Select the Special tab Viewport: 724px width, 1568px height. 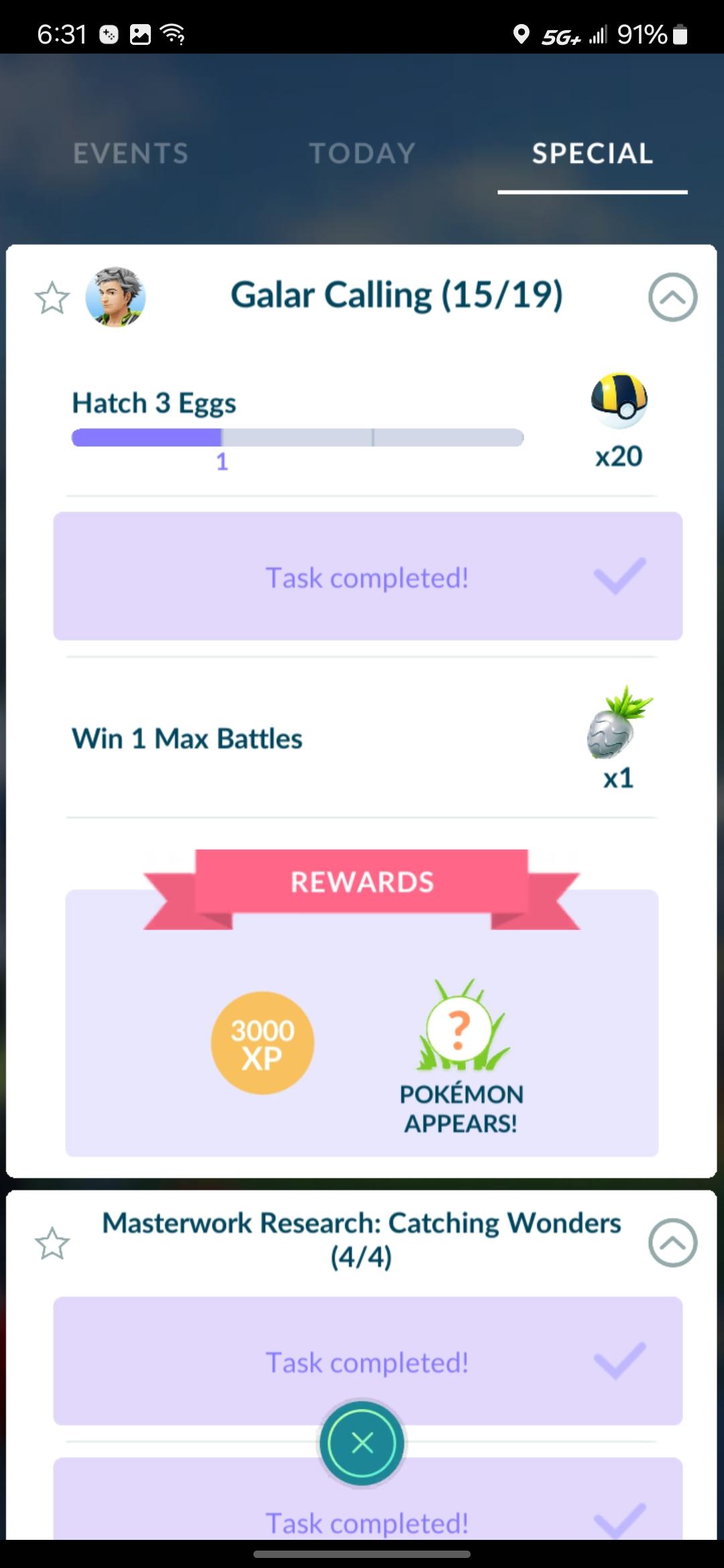tap(593, 153)
